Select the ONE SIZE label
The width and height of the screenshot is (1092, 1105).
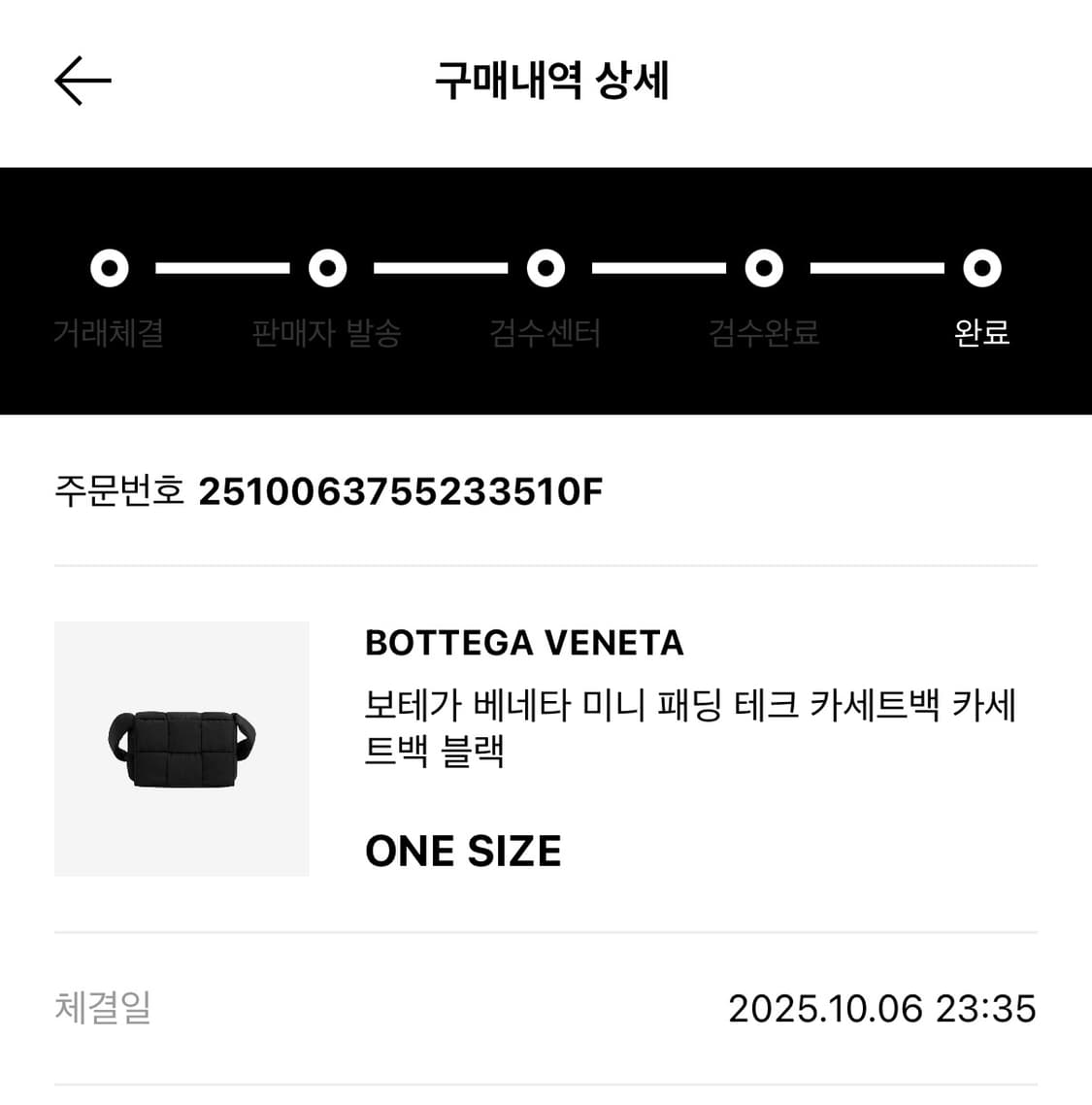click(463, 852)
